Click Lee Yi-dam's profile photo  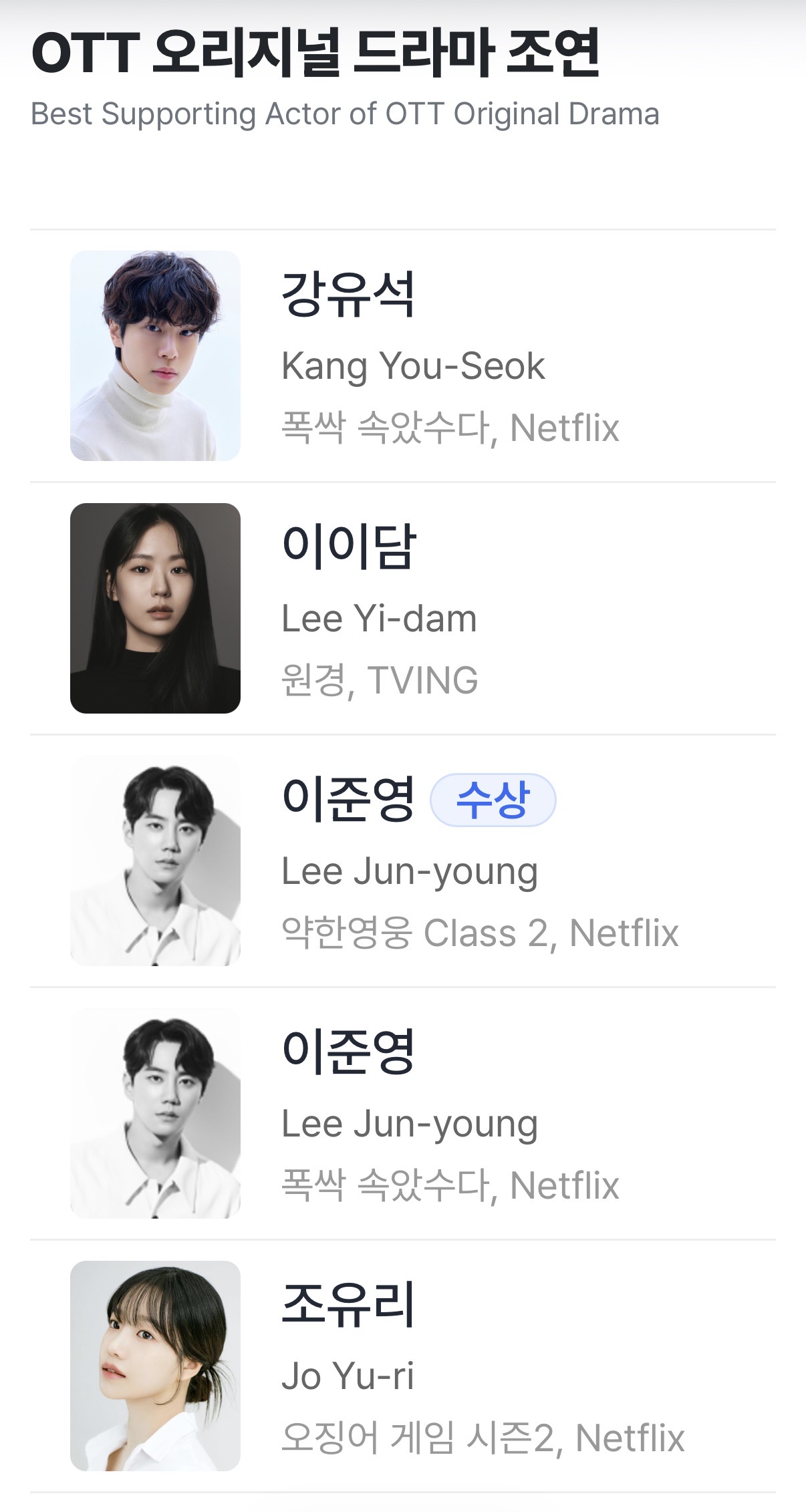pos(155,609)
